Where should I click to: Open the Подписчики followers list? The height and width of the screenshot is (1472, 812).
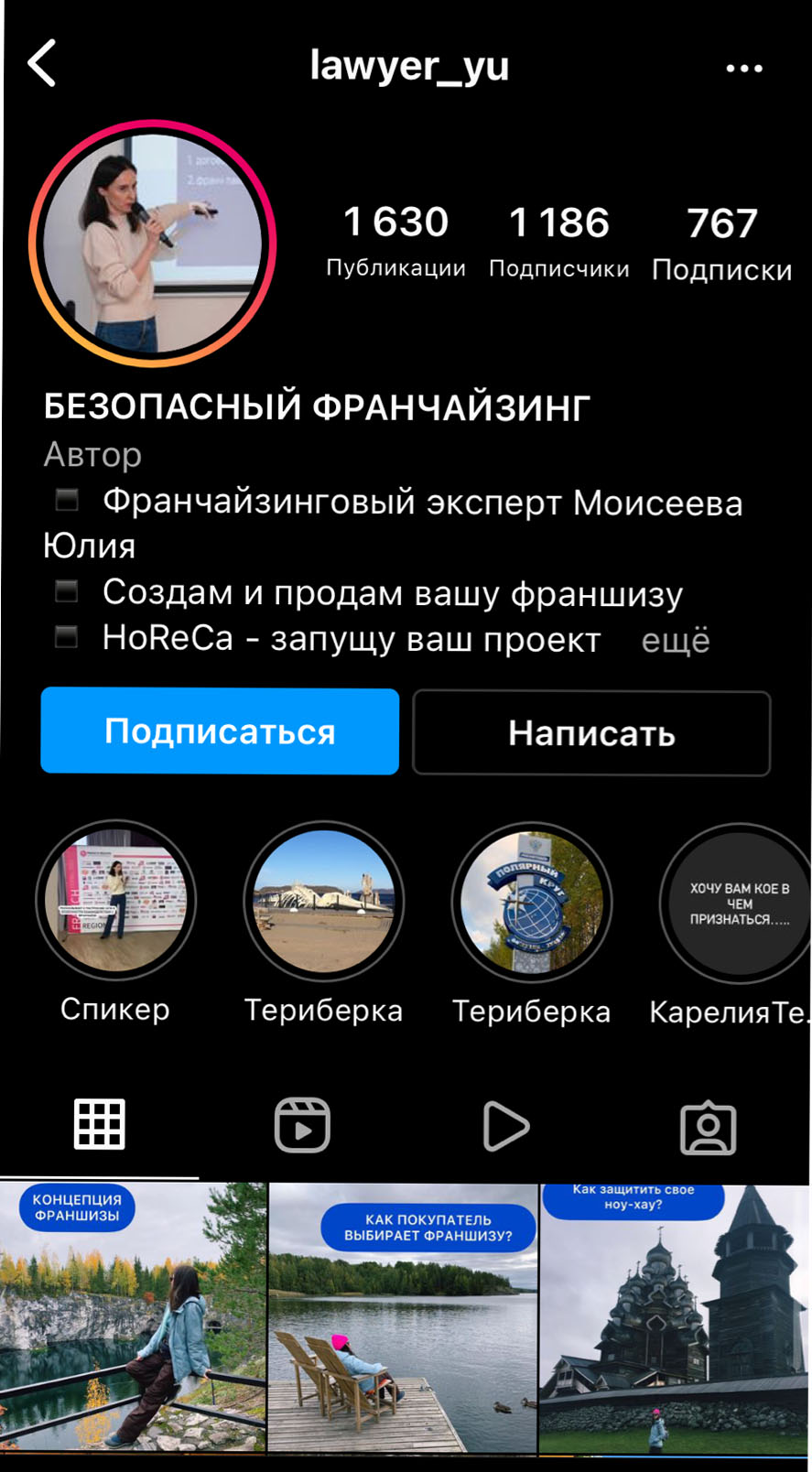pyautogui.click(x=558, y=242)
